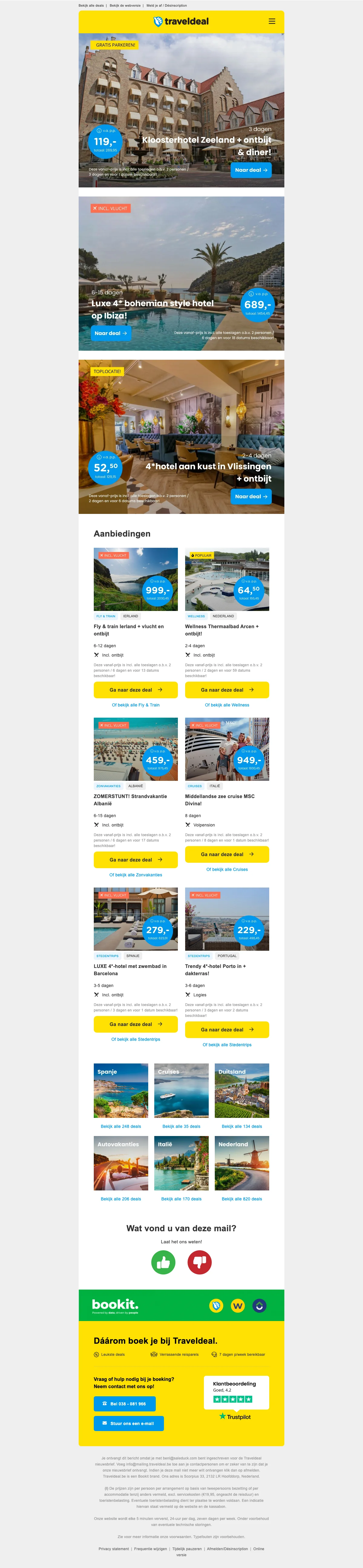Tap 'Naar deal' for Kloosterhotel Zeeland
Viewport: 363px width, 1568px height.
251,170
